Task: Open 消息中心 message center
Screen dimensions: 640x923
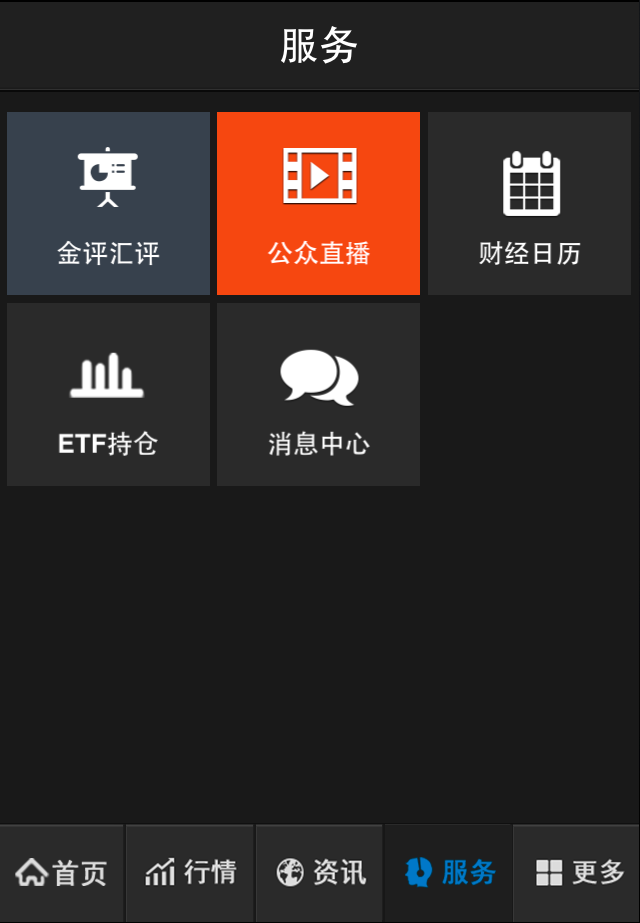Action: point(318,395)
